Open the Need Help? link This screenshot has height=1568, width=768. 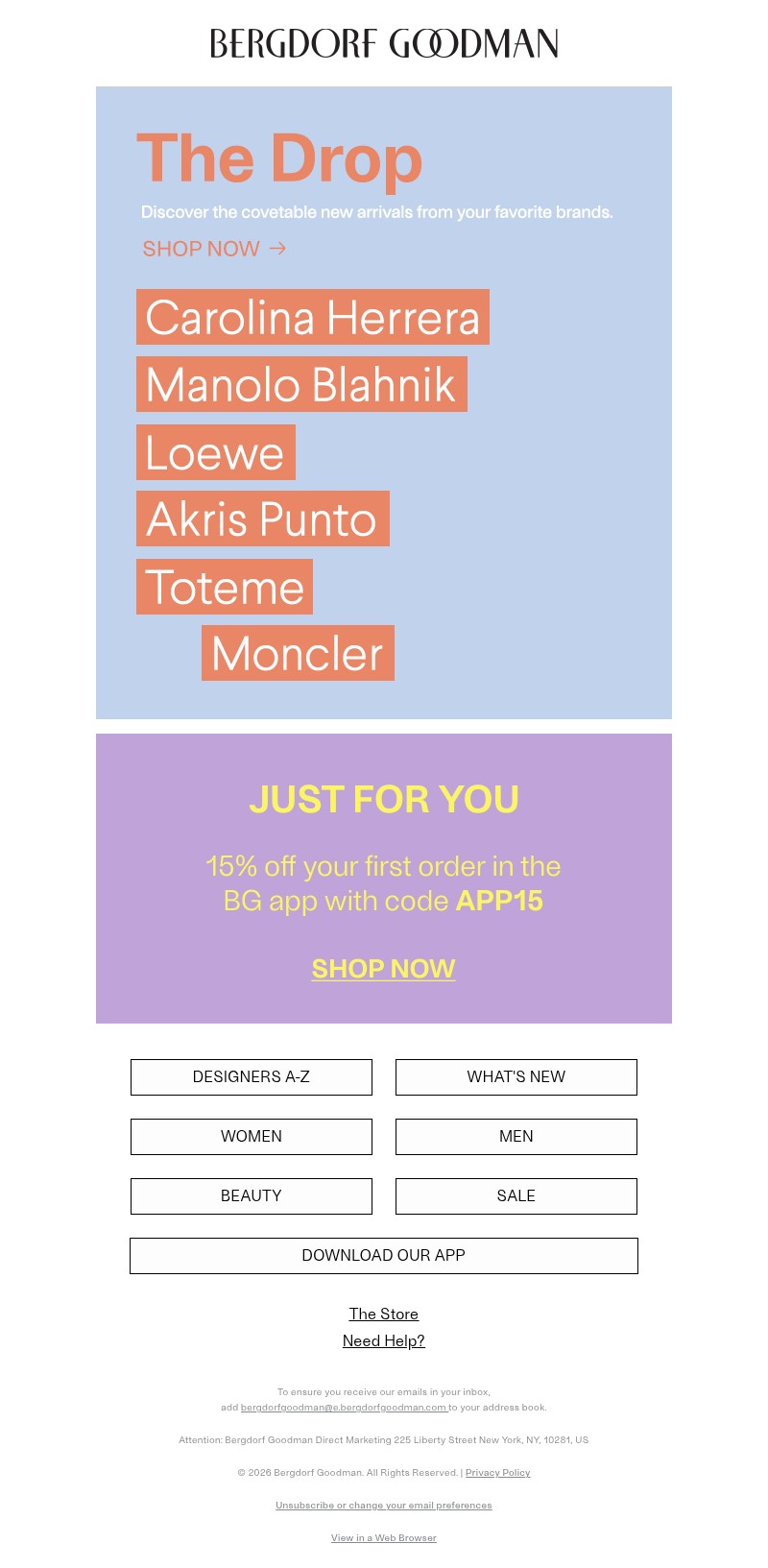(384, 1340)
